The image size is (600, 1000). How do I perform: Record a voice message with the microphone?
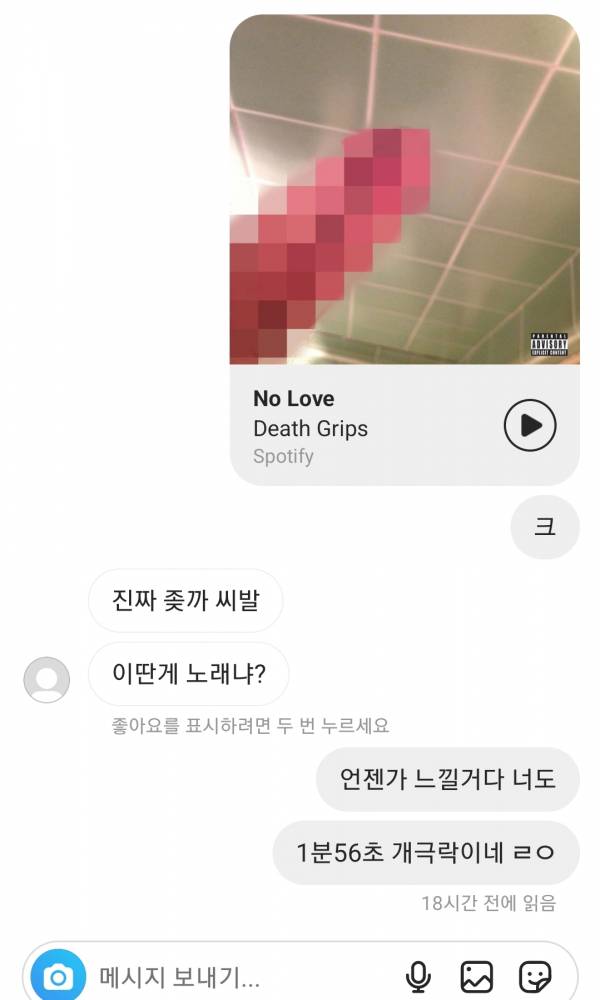point(418,976)
